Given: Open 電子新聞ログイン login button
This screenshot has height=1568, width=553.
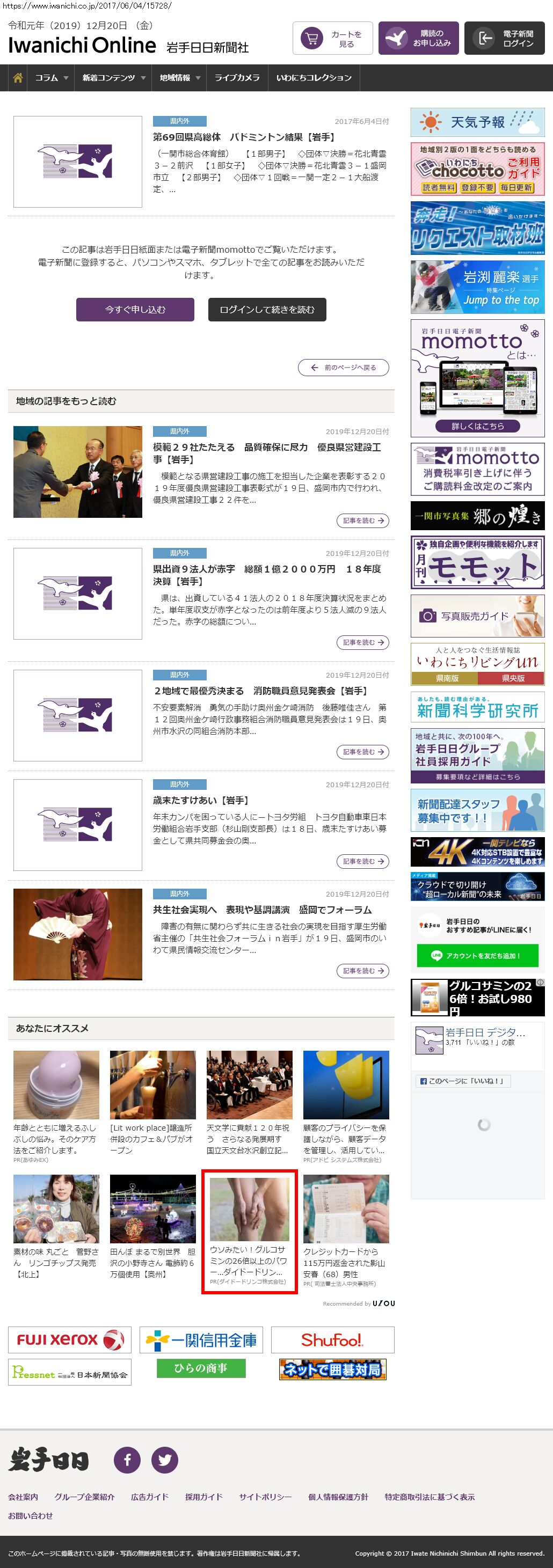Looking at the screenshot, I should coord(504,38).
